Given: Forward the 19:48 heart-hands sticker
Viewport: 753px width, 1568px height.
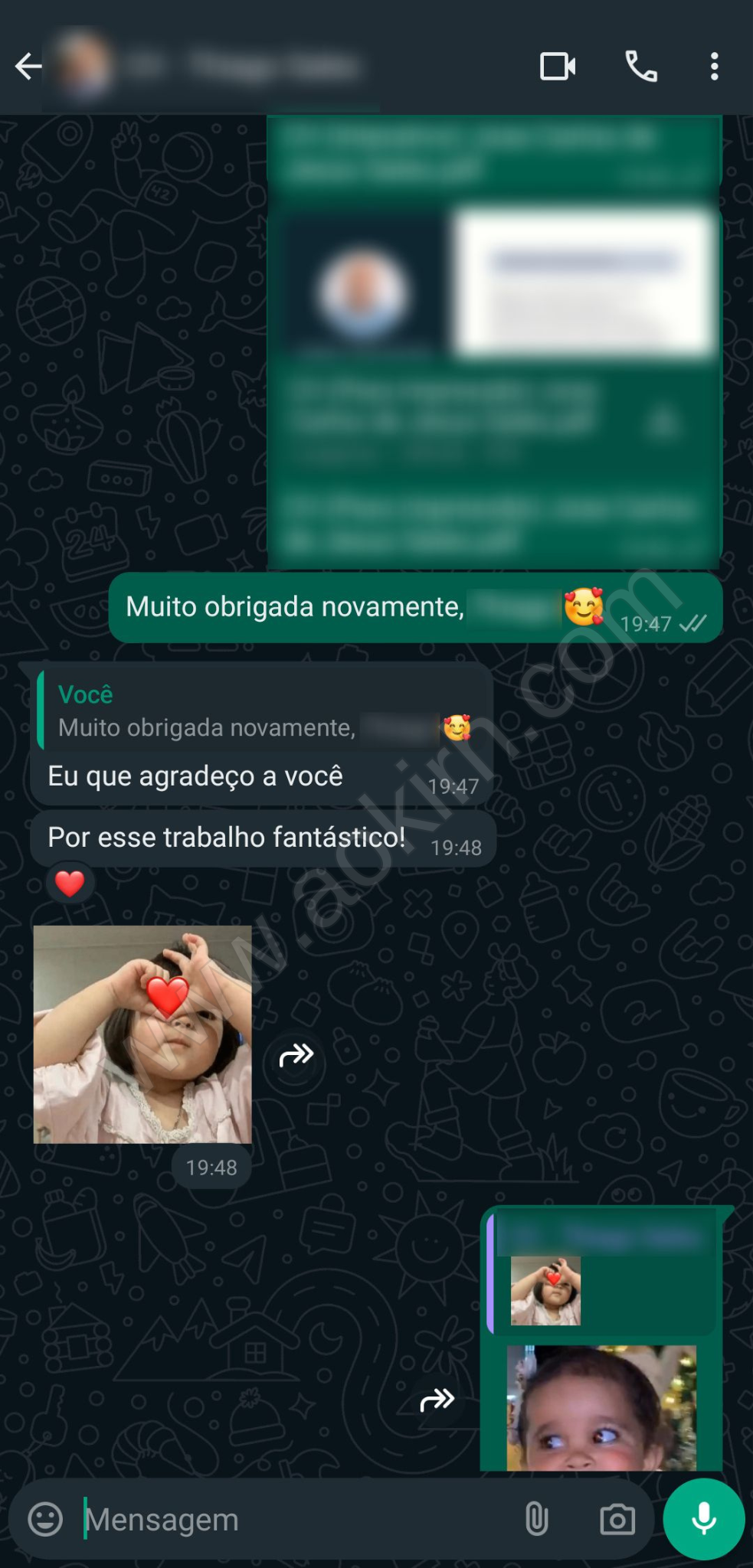Looking at the screenshot, I should coord(296,1055).
